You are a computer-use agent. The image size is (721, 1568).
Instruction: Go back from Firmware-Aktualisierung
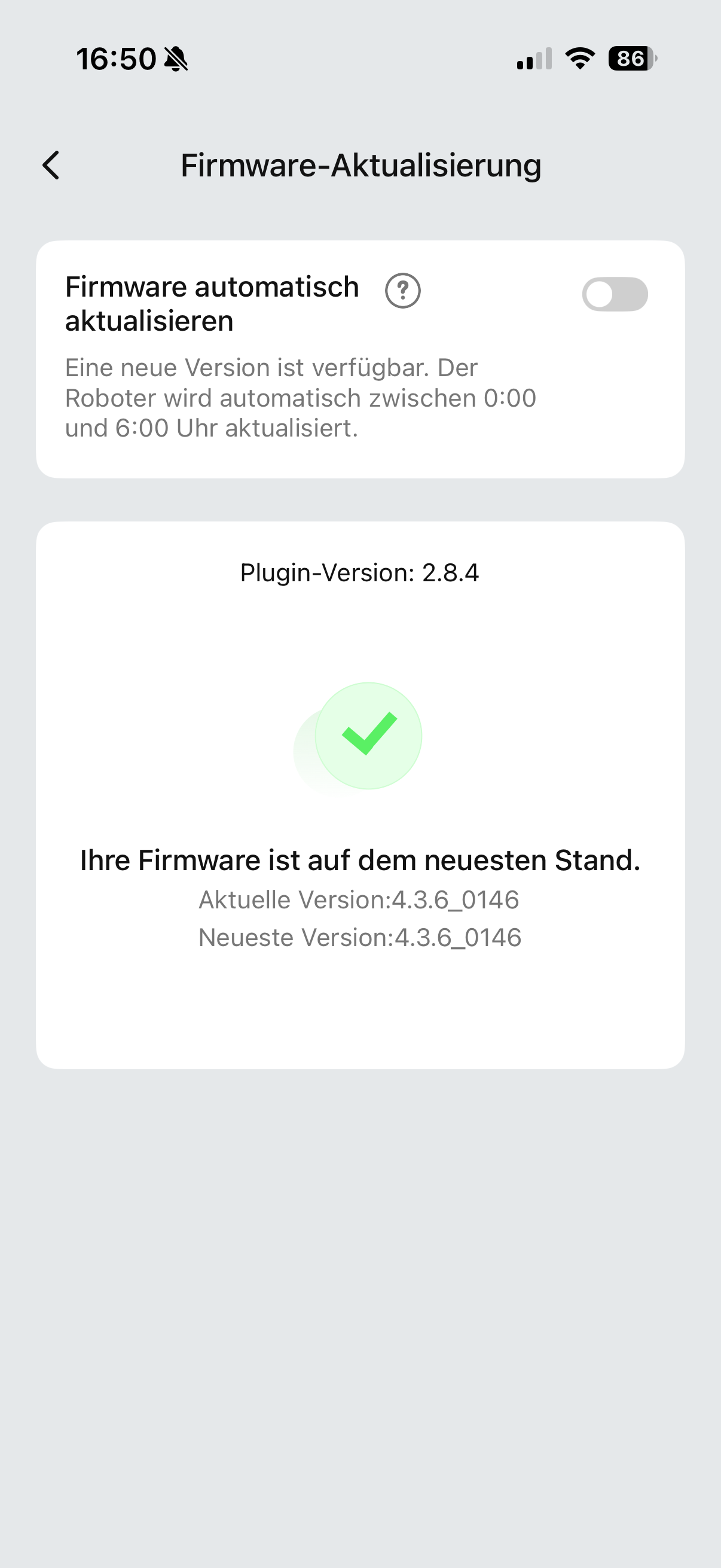click(51, 165)
